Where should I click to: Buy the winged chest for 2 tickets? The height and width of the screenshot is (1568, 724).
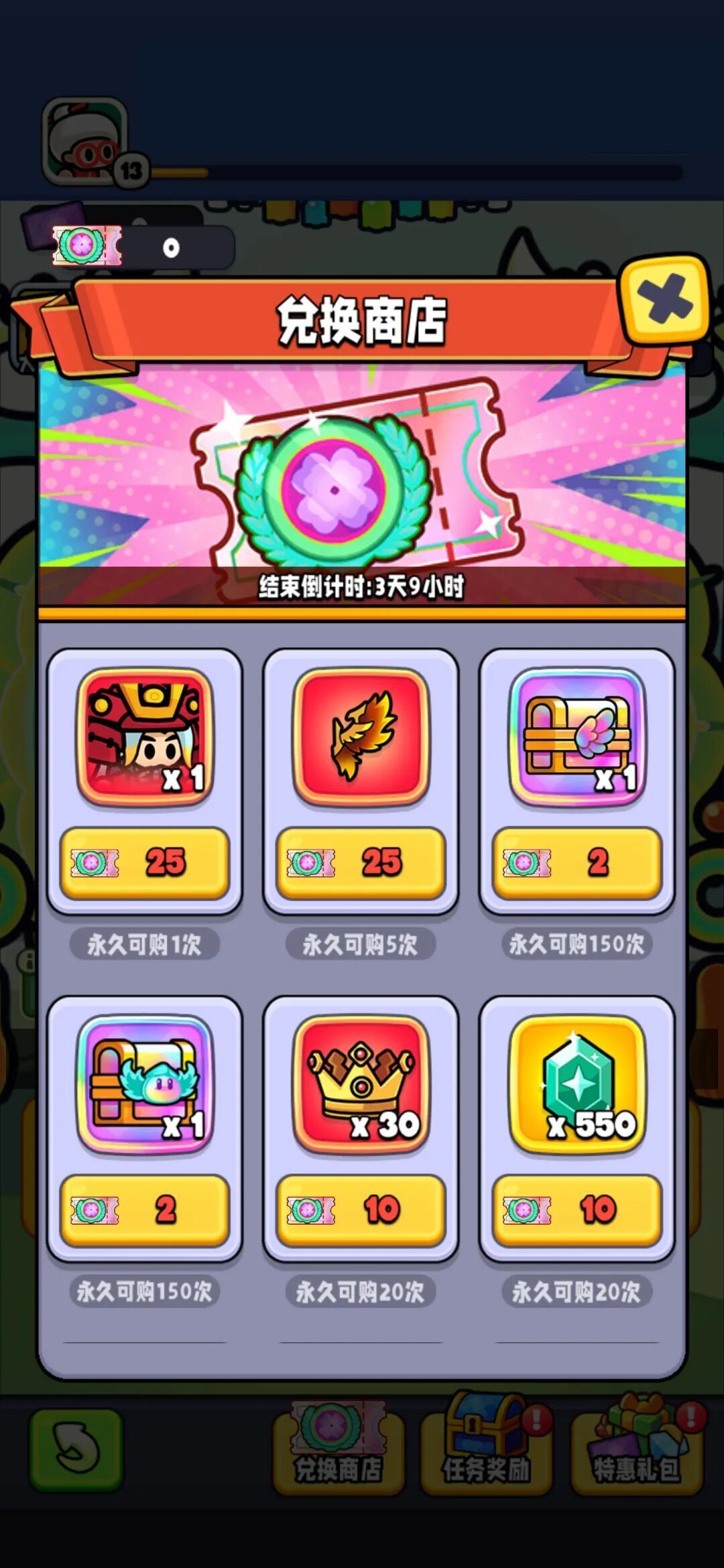pos(577,863)
